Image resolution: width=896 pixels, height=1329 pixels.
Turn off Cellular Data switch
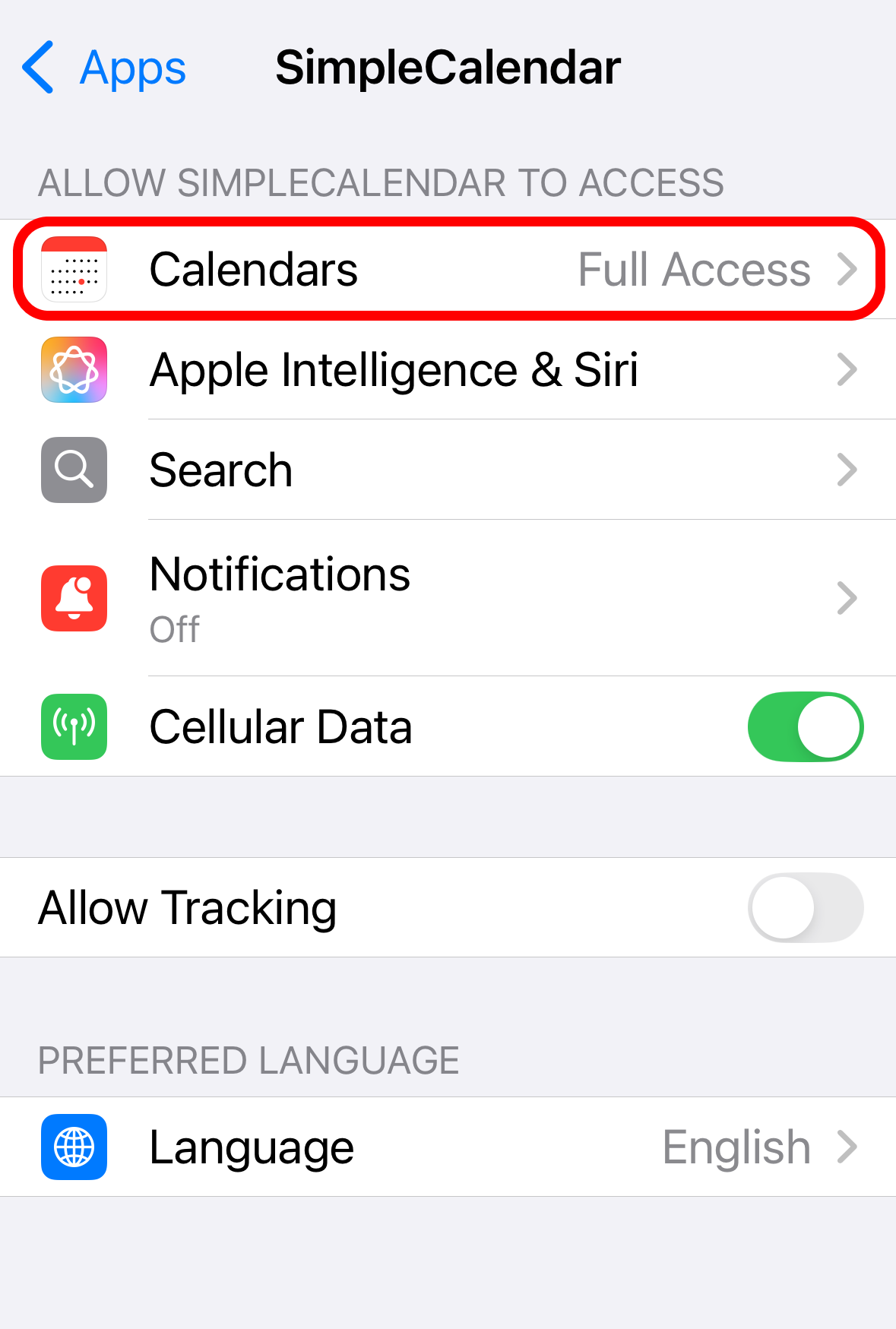pyautogui.click(x=805, y=726)
